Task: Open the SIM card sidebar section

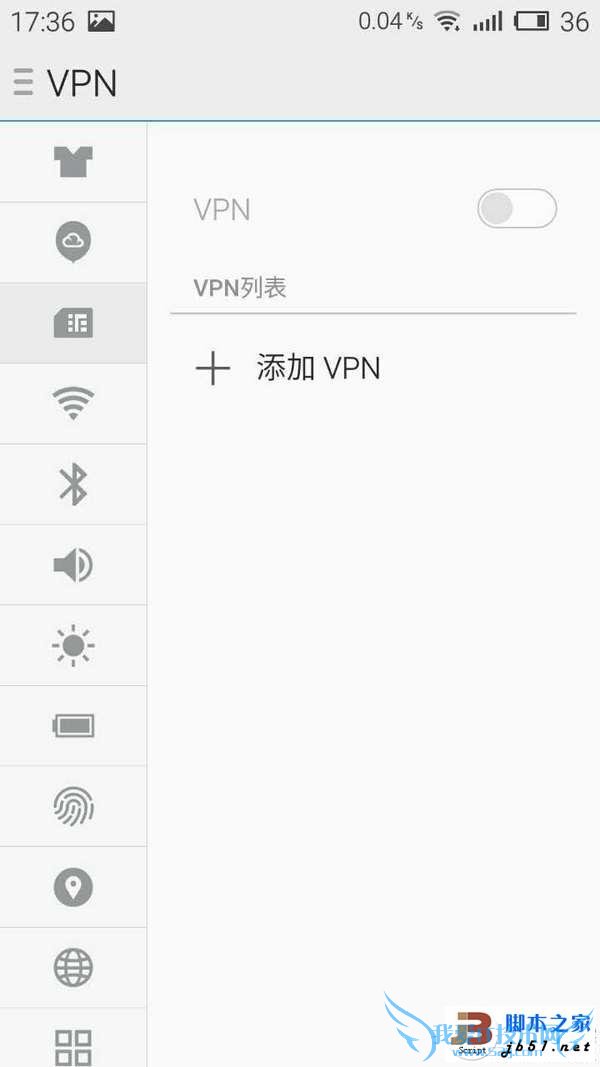Action: 73,322
